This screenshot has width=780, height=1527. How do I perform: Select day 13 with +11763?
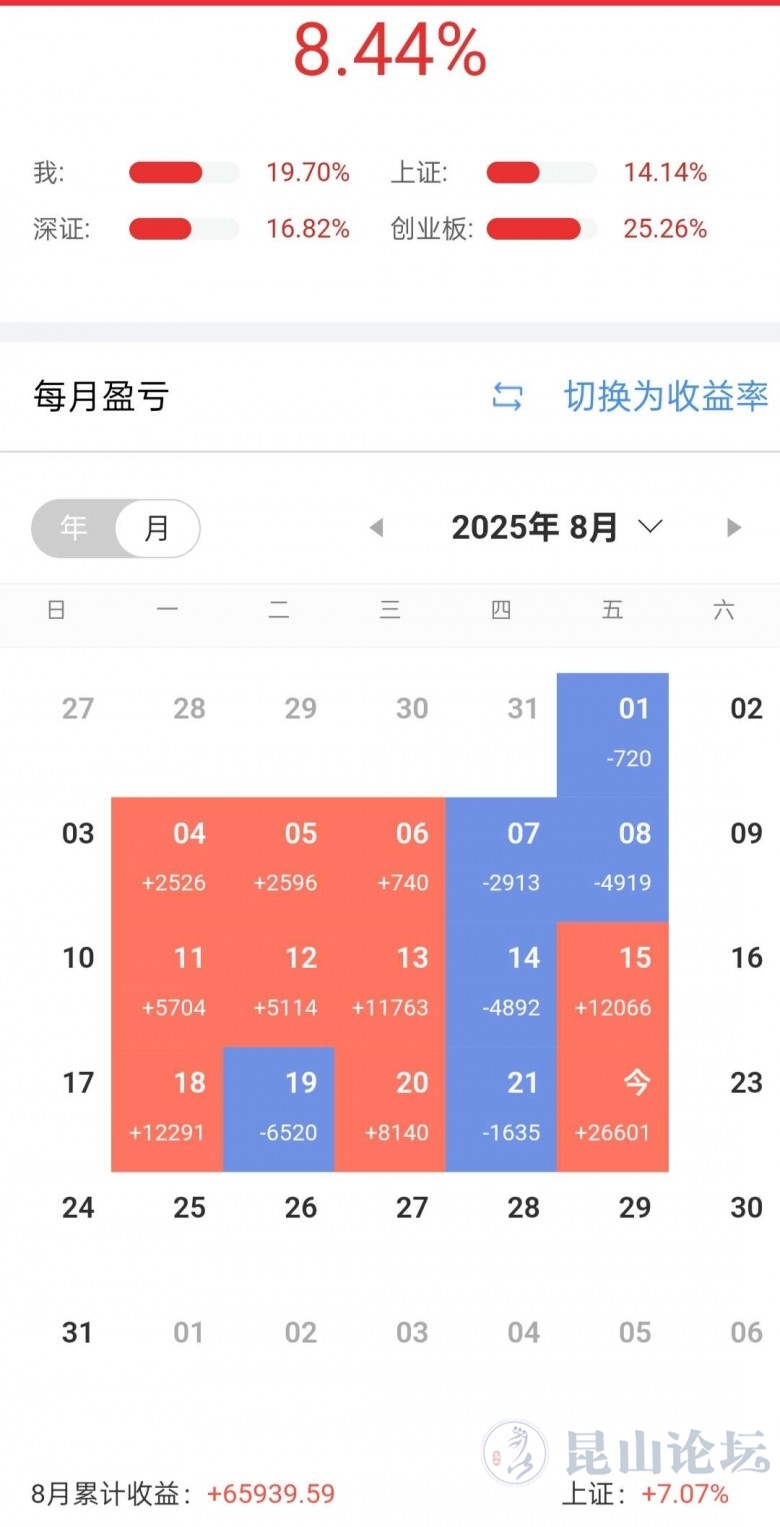390,984
